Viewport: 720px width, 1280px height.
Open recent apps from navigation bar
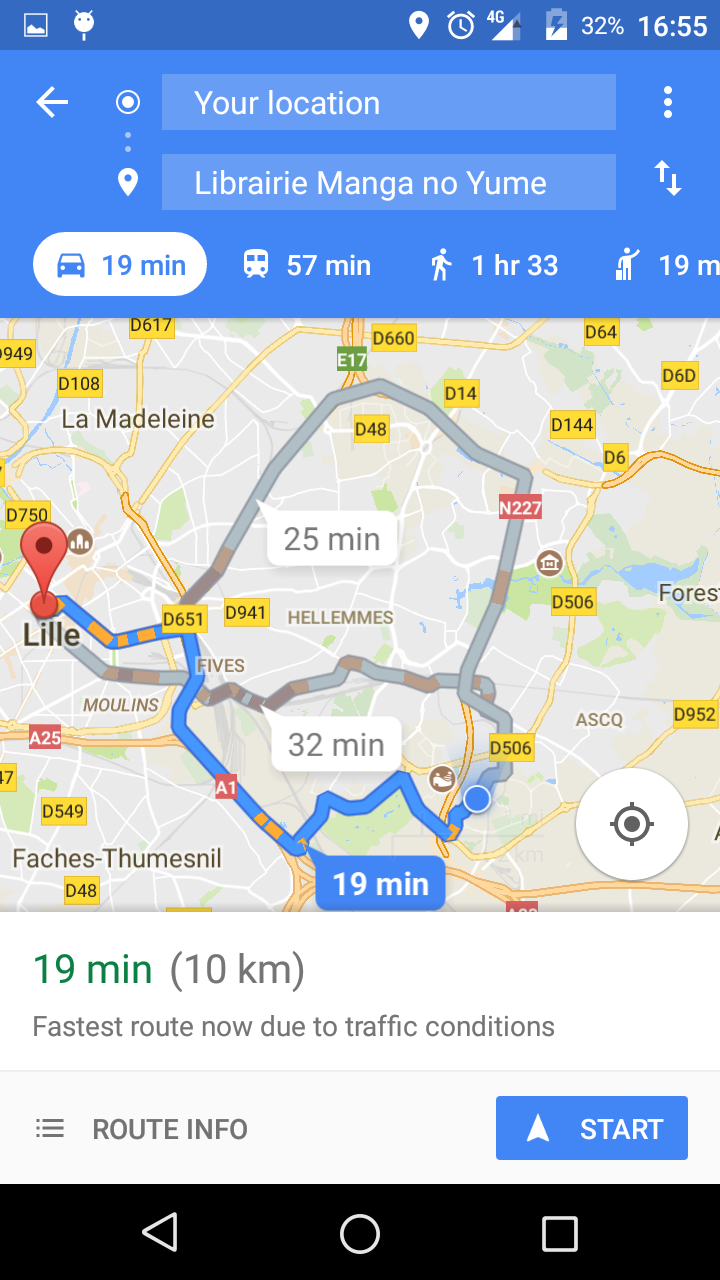pos(559,1233)
